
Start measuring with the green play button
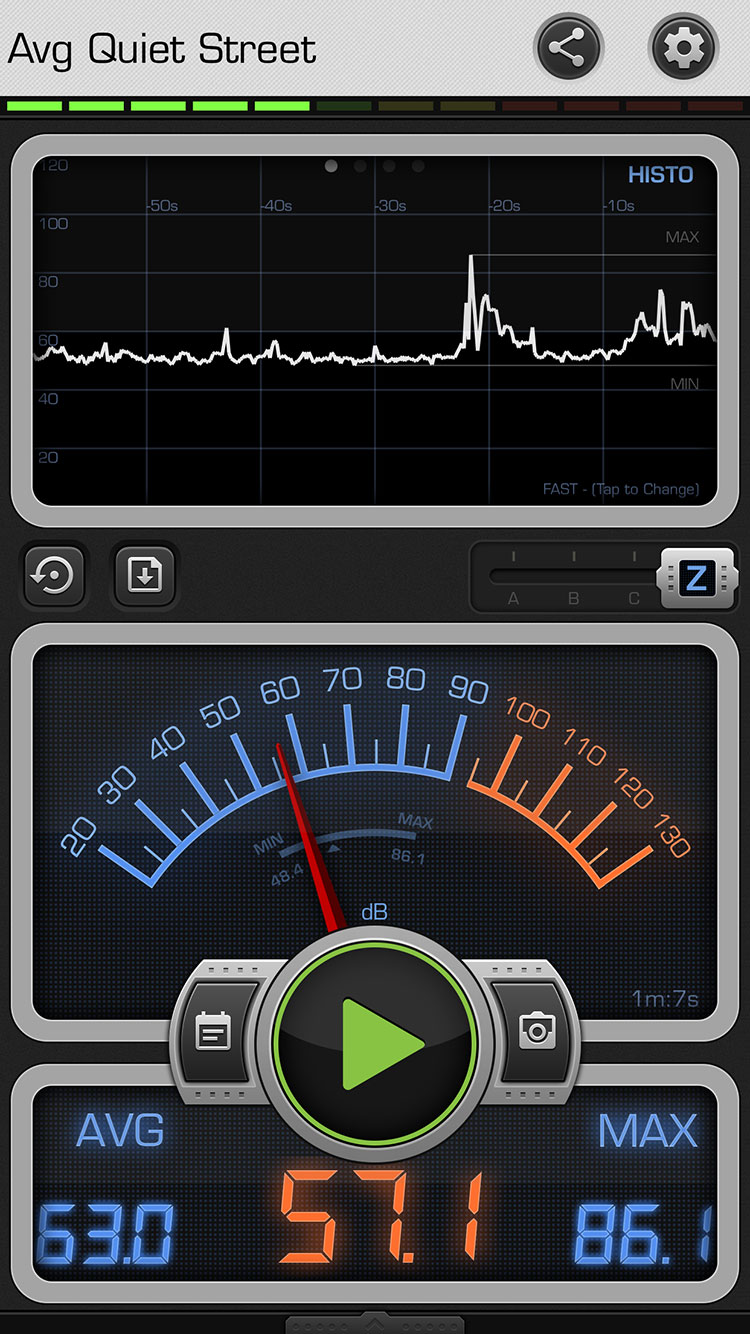click(374, 1042)
